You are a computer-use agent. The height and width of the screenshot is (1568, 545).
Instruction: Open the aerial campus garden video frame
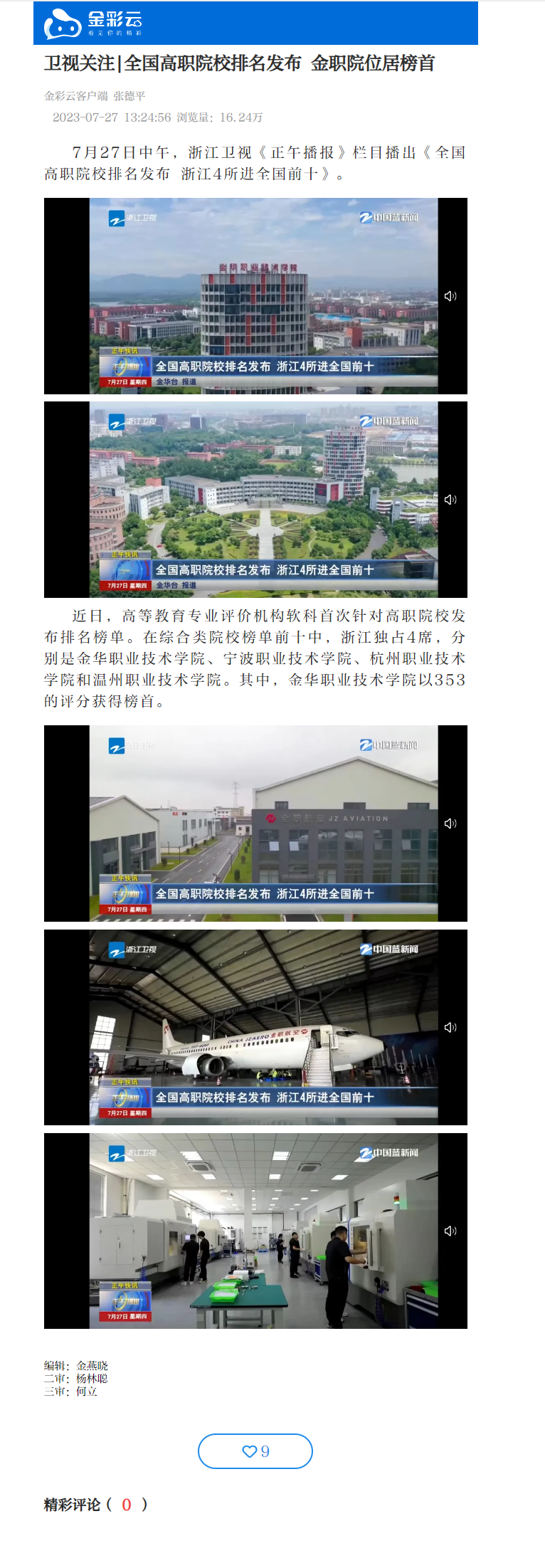(255, 500)
